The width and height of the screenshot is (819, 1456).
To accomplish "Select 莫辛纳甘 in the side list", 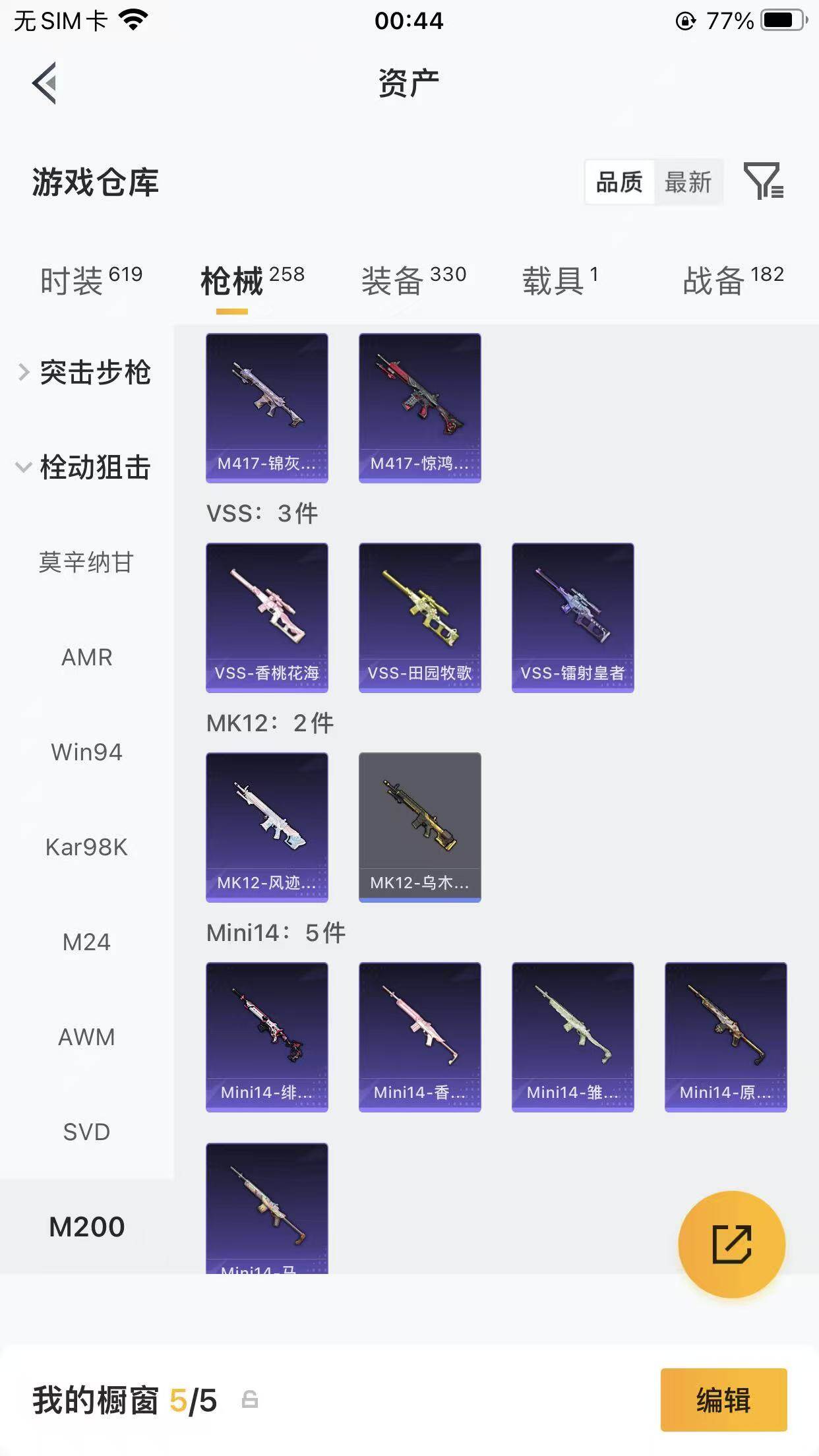I will 86,562.
